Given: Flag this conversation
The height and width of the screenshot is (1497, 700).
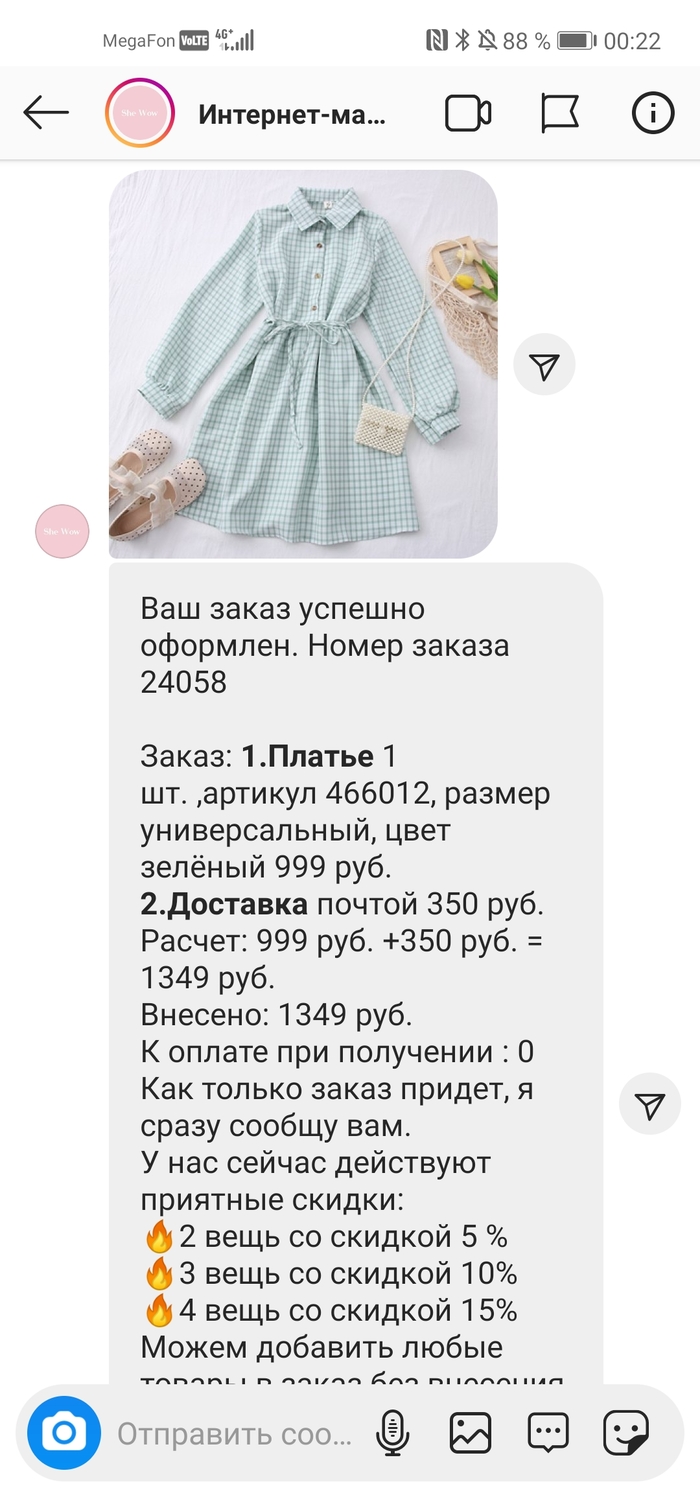Looking at the screenshot, I should coord(560,113).
